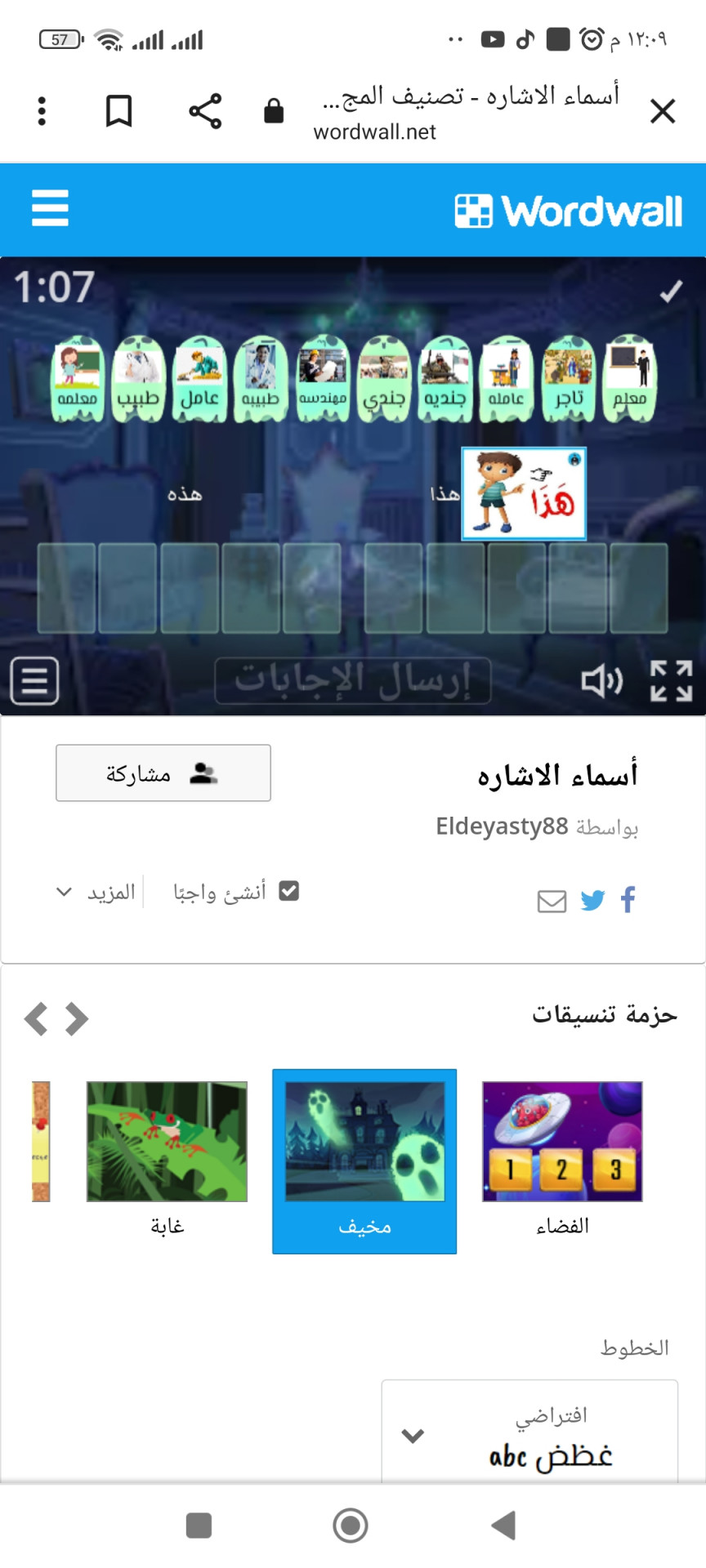Open the browser overflow menu
The height and width of the screenshot is (1568, 706).
[42, 111]
